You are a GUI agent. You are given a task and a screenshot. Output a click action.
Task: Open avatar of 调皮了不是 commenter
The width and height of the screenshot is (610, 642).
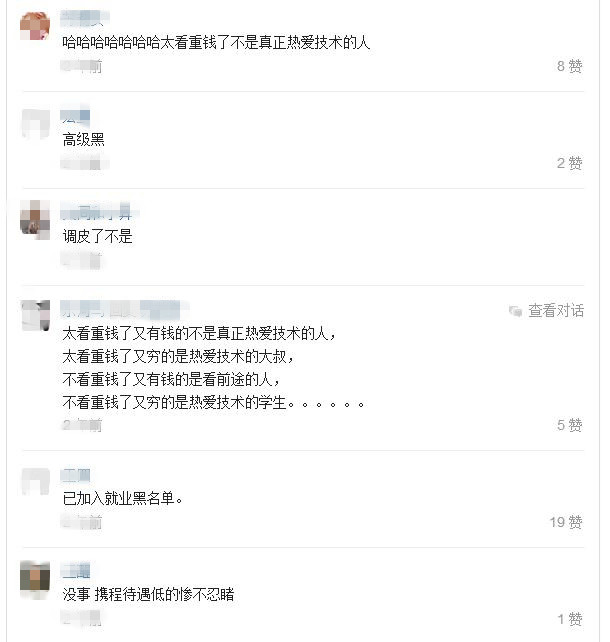[36, 220]
